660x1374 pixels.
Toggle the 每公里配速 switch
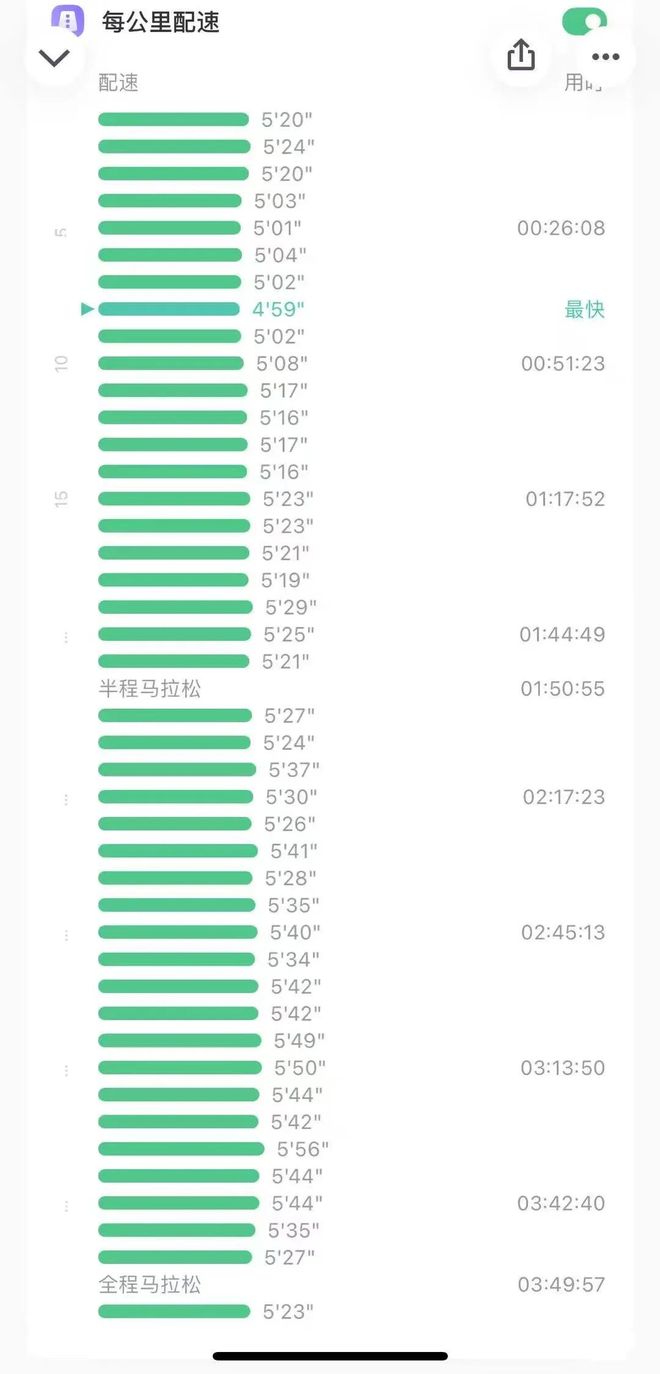[x=585, y=21]
